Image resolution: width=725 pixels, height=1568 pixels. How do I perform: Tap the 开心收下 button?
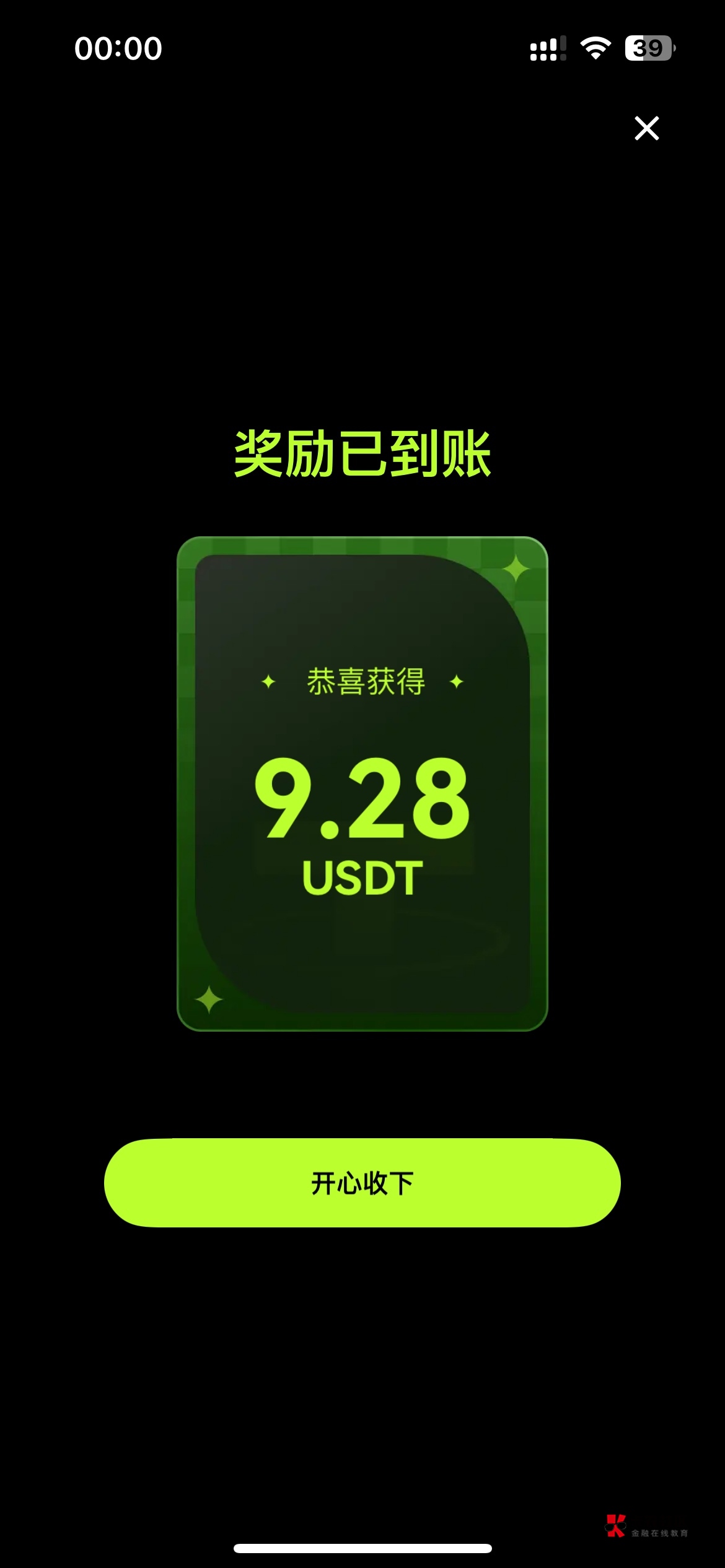[362, 1183]
